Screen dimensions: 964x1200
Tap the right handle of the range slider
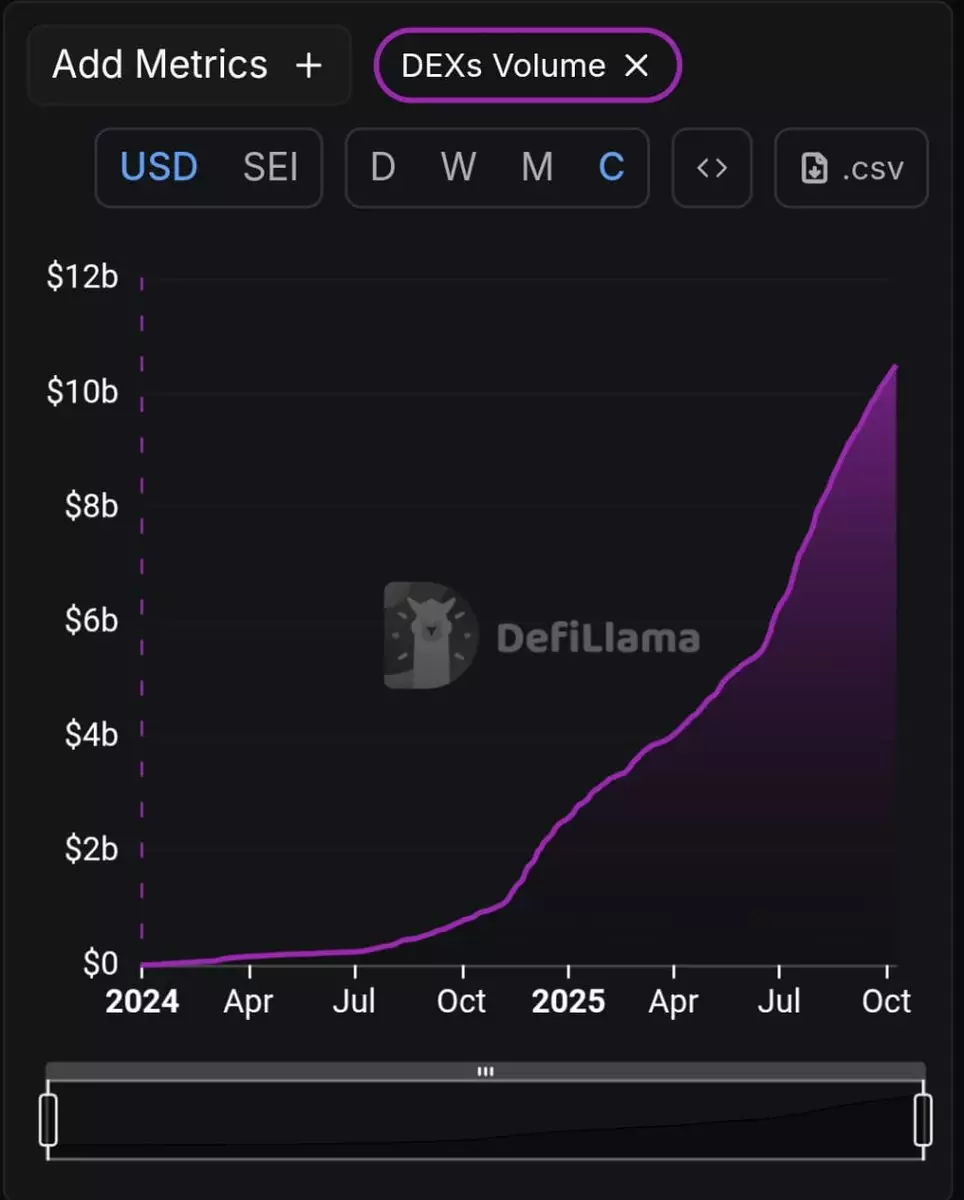pyautogui.click(x=923, y=1119)
